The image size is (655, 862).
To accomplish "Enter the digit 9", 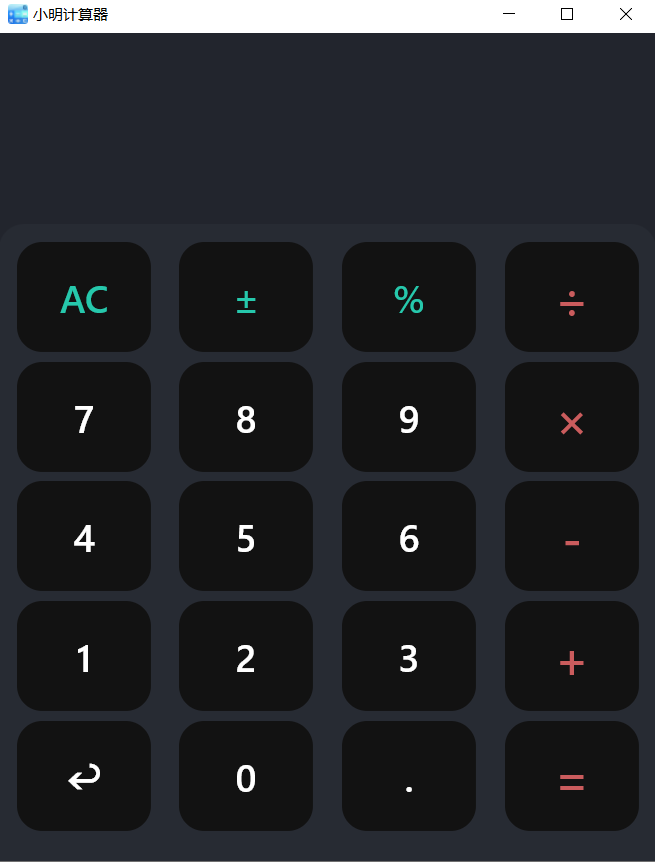I will pyautogui.click(x=409, y=417).
